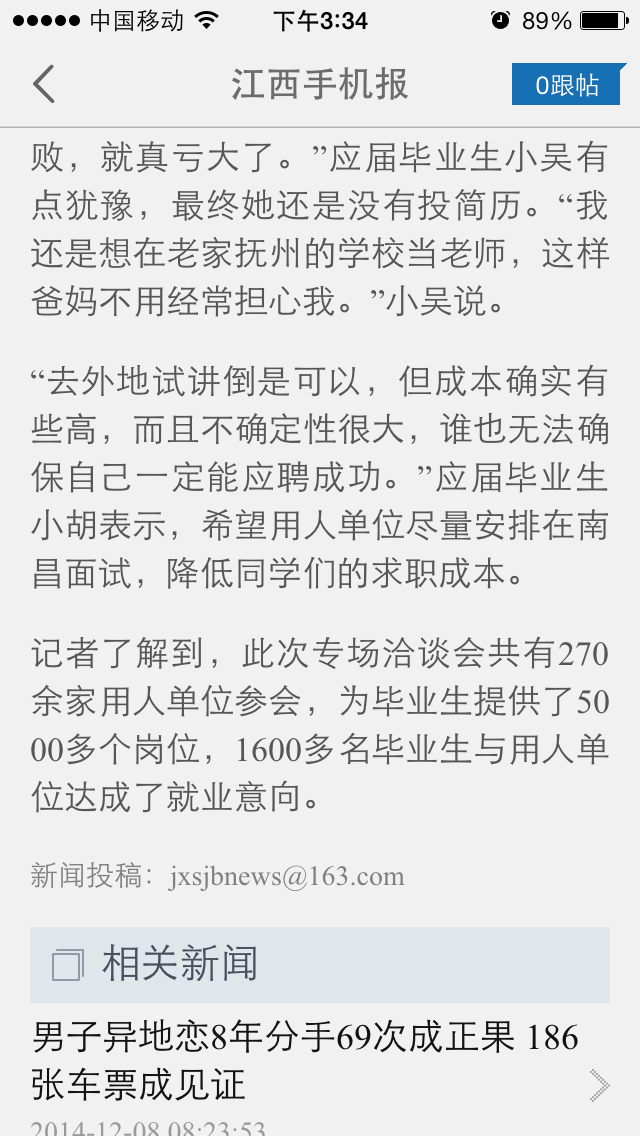
Task: Open related news about 男子异地恋8年分手69次
Action: coord(320,1070)
